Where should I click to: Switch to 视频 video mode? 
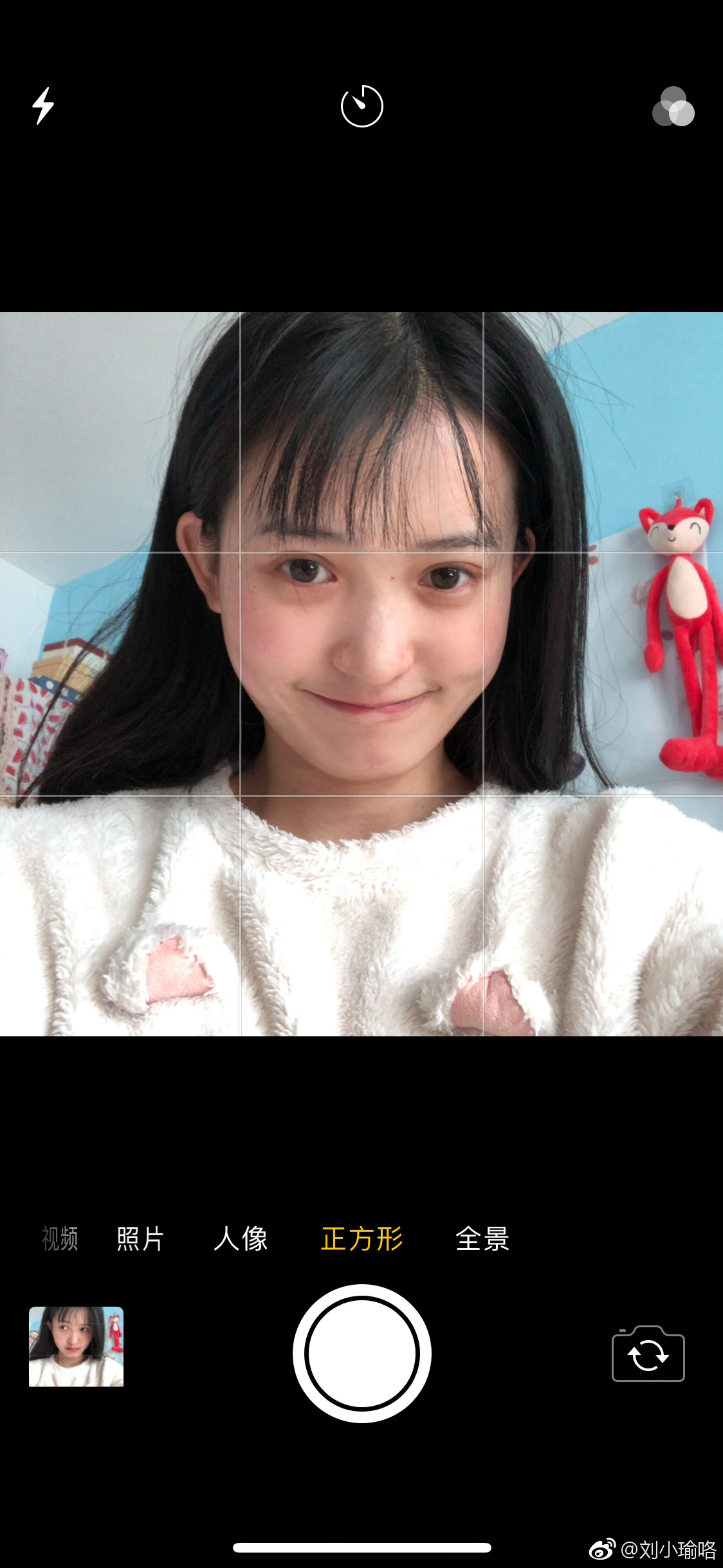[x=60, y=1238]
